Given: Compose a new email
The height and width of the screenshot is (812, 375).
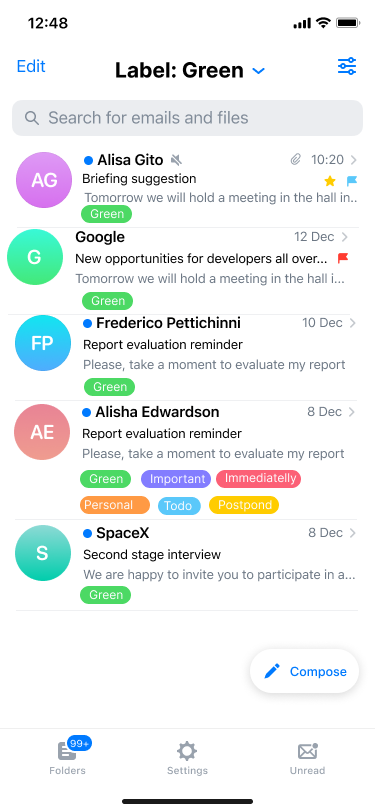Looking at the screenshot, I should coord(305,672).
